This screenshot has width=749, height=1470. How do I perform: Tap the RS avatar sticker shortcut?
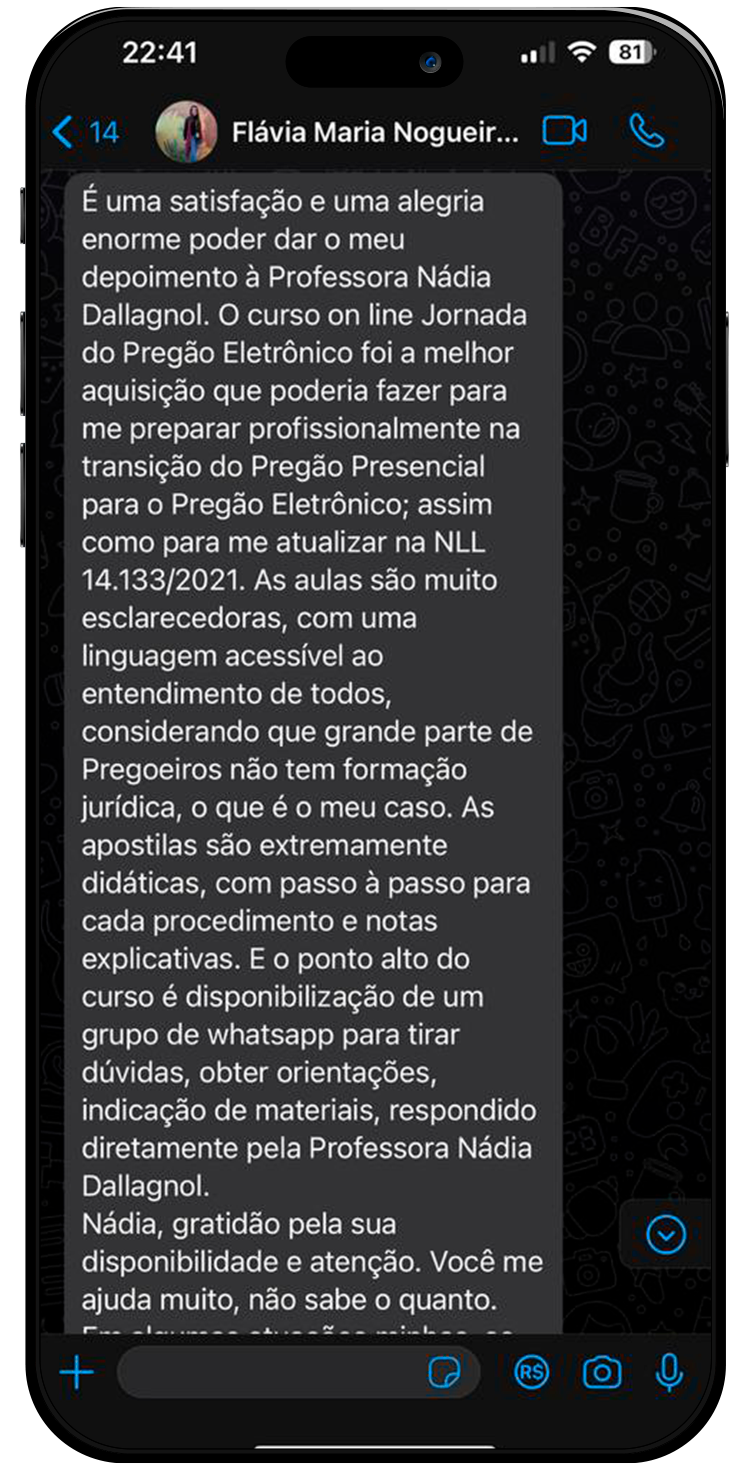point(531,1374)
